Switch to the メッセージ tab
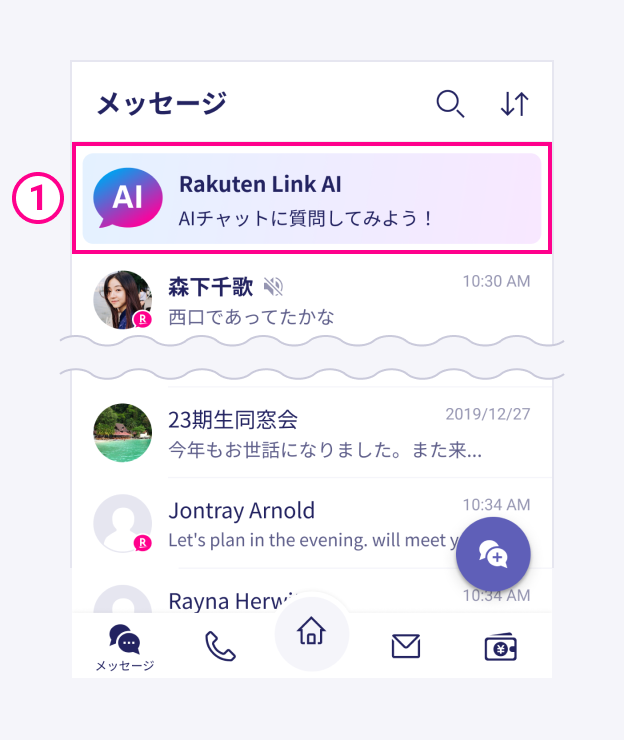The width and height of the screenshot is (624, 740). coord(125,647)
